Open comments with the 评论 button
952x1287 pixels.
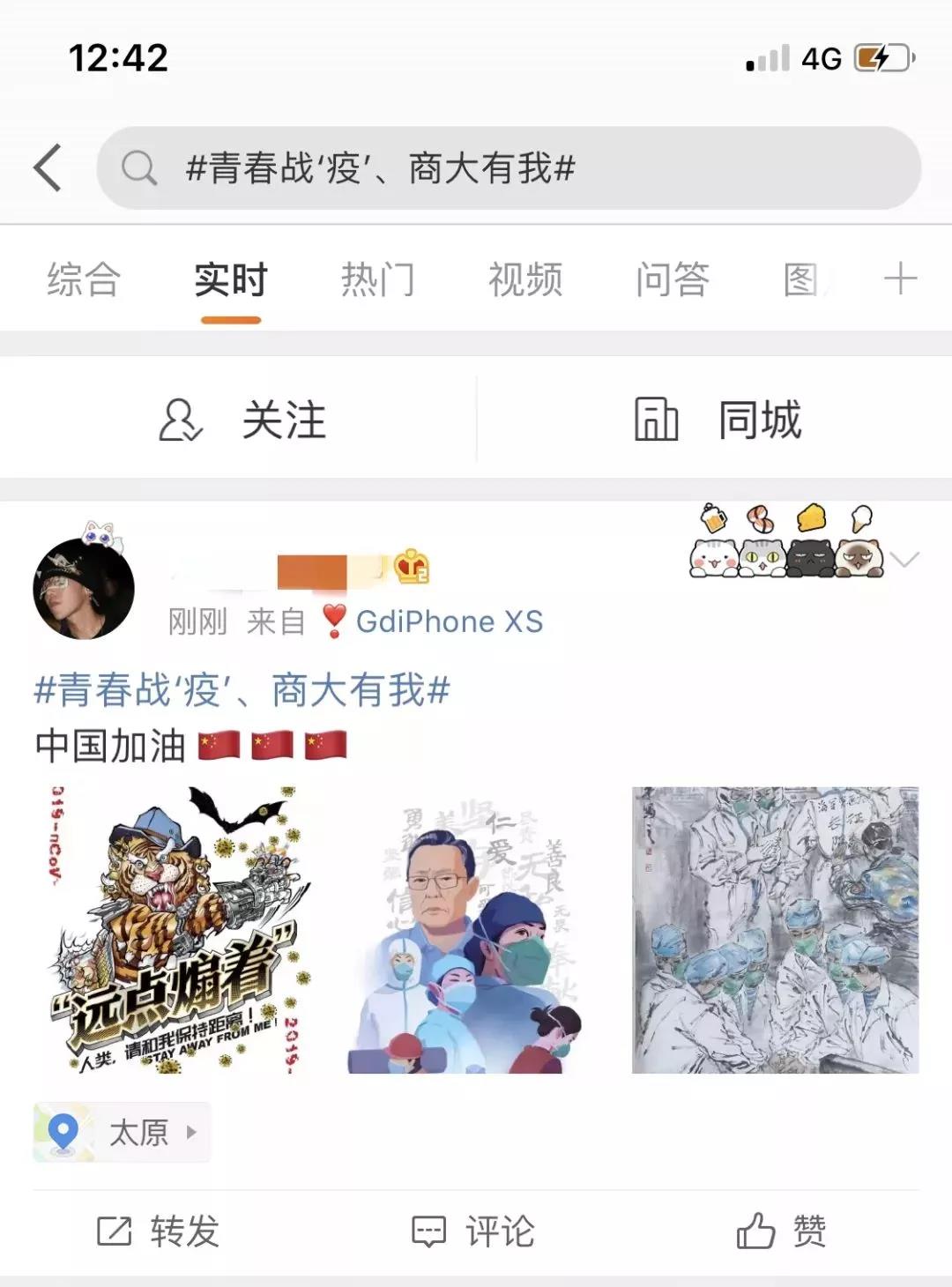(x=474, y=1231)
